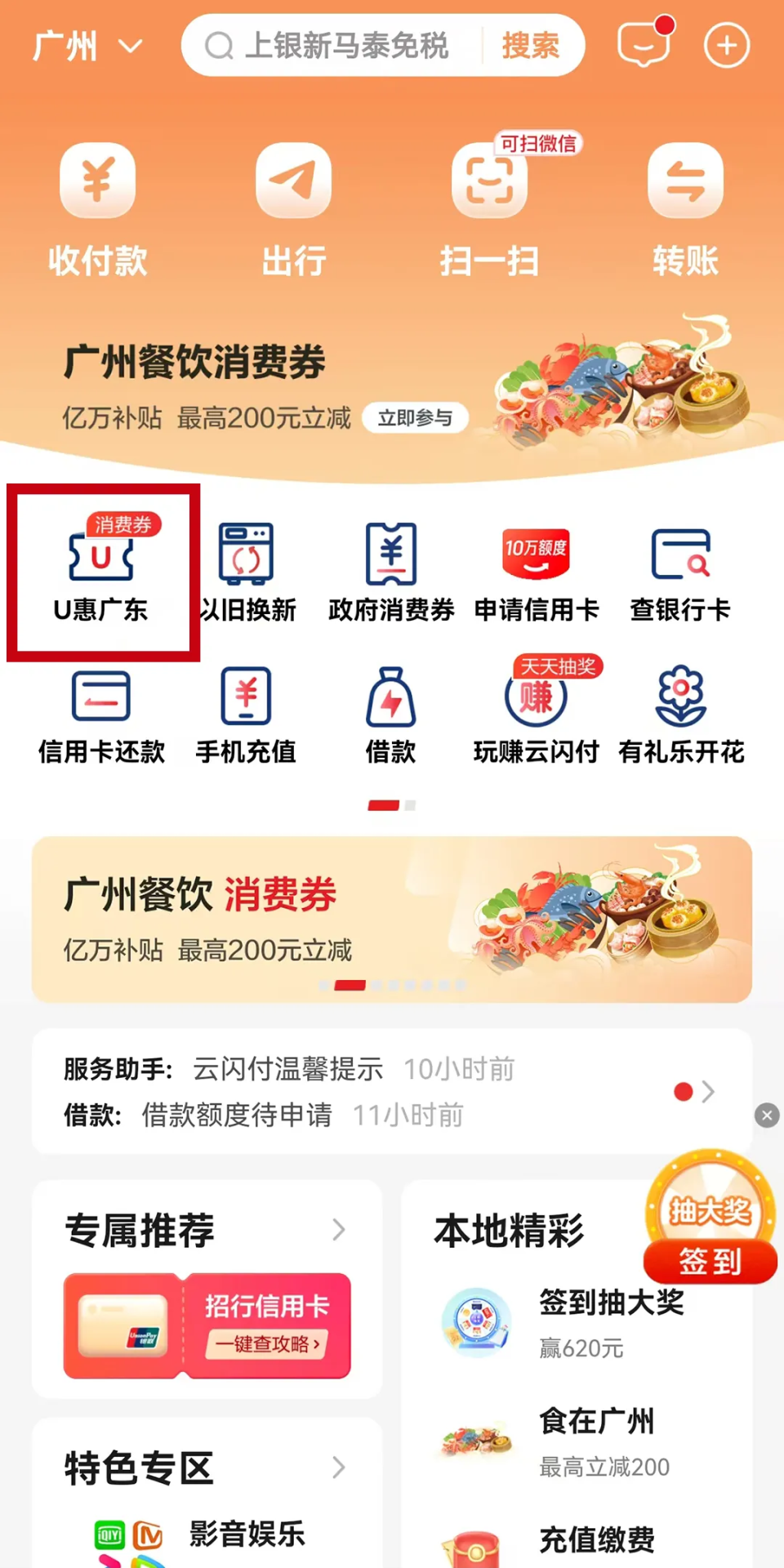
Task: Tap the 玩赚云闪付 lucky draw icon
Action: 536,715
